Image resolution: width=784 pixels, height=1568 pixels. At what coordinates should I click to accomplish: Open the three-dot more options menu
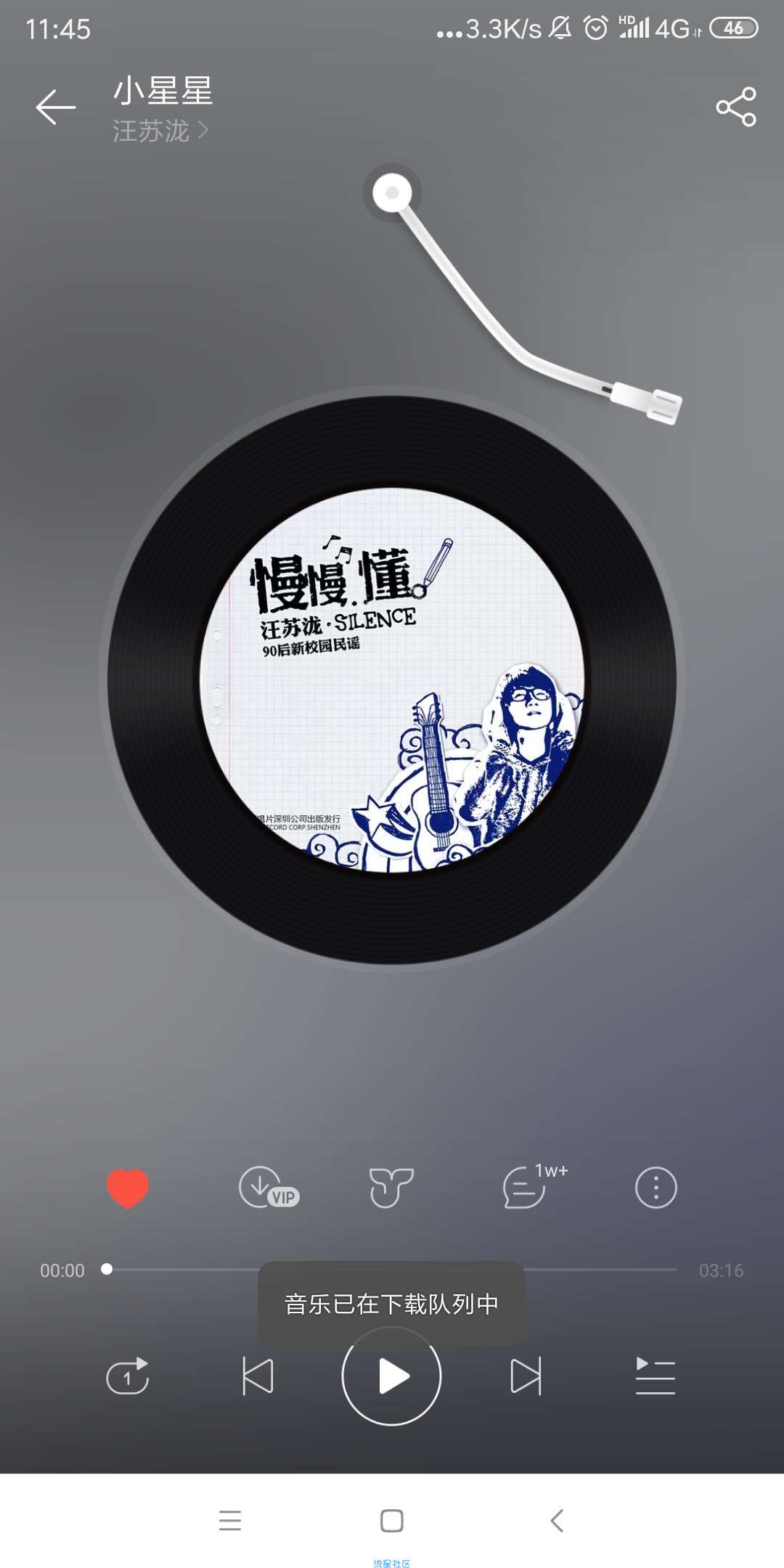coord(656,1188)
